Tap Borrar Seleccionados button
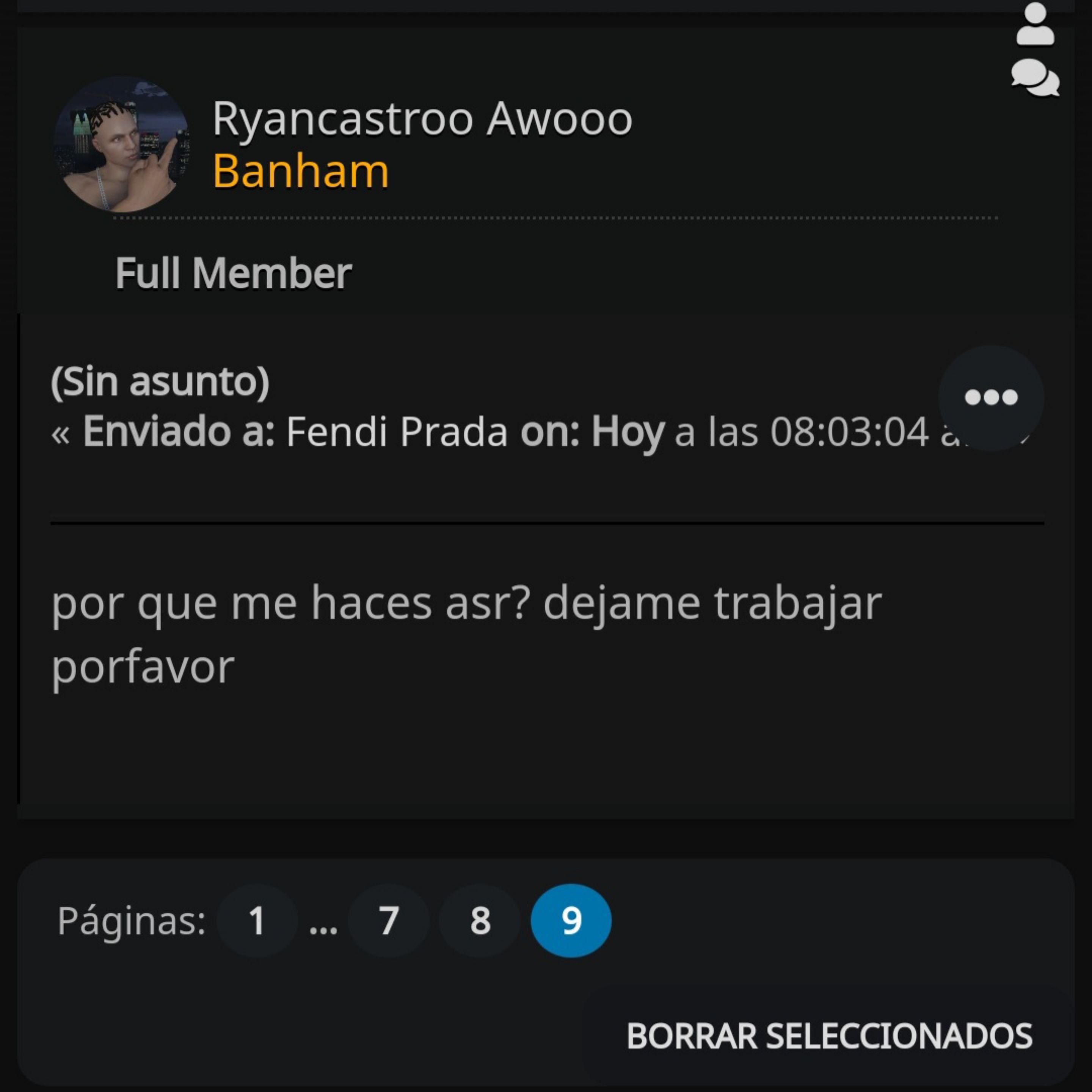This screenshot has height=1092, width=1092. [828, 1036]
